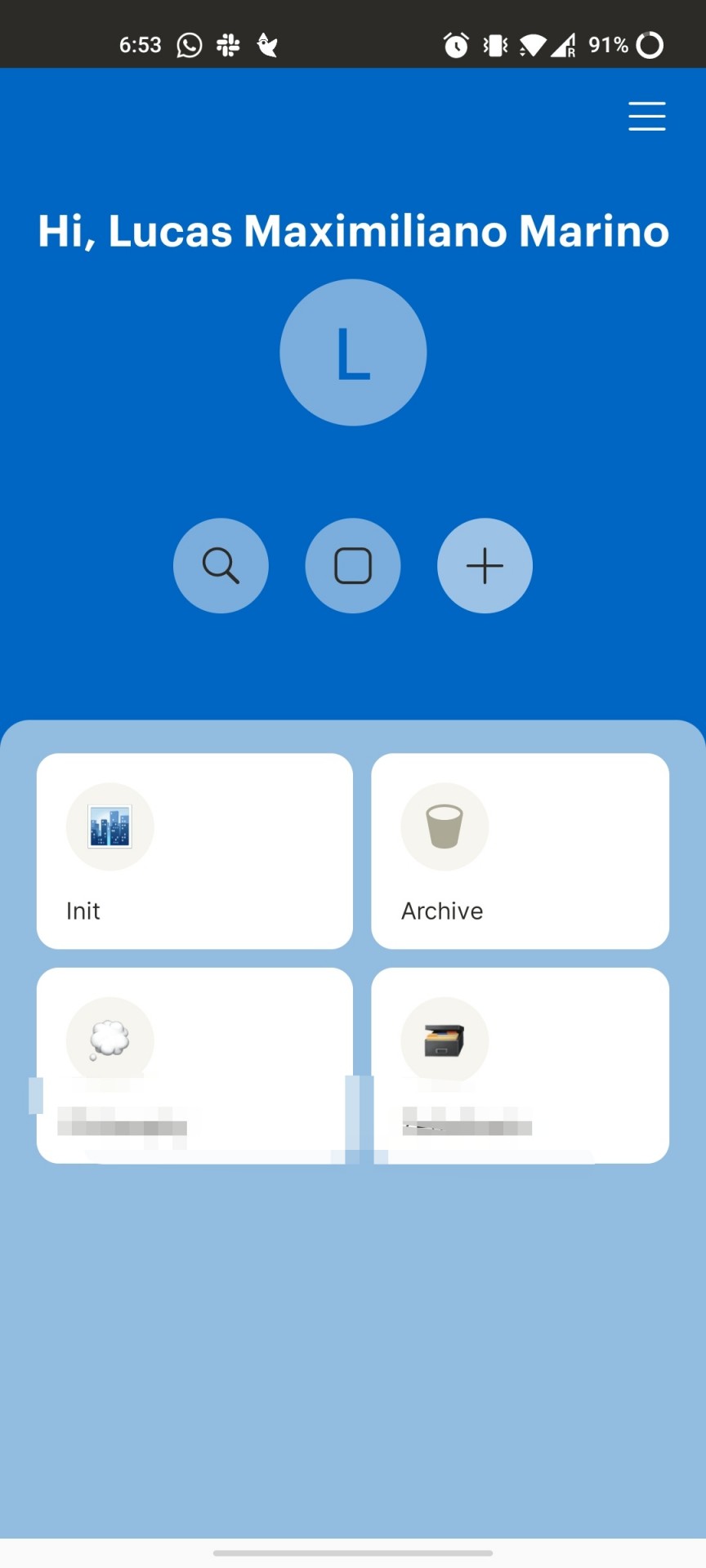Open the hamburger menu
The image size is (706, 1568).
pos(646,116)
